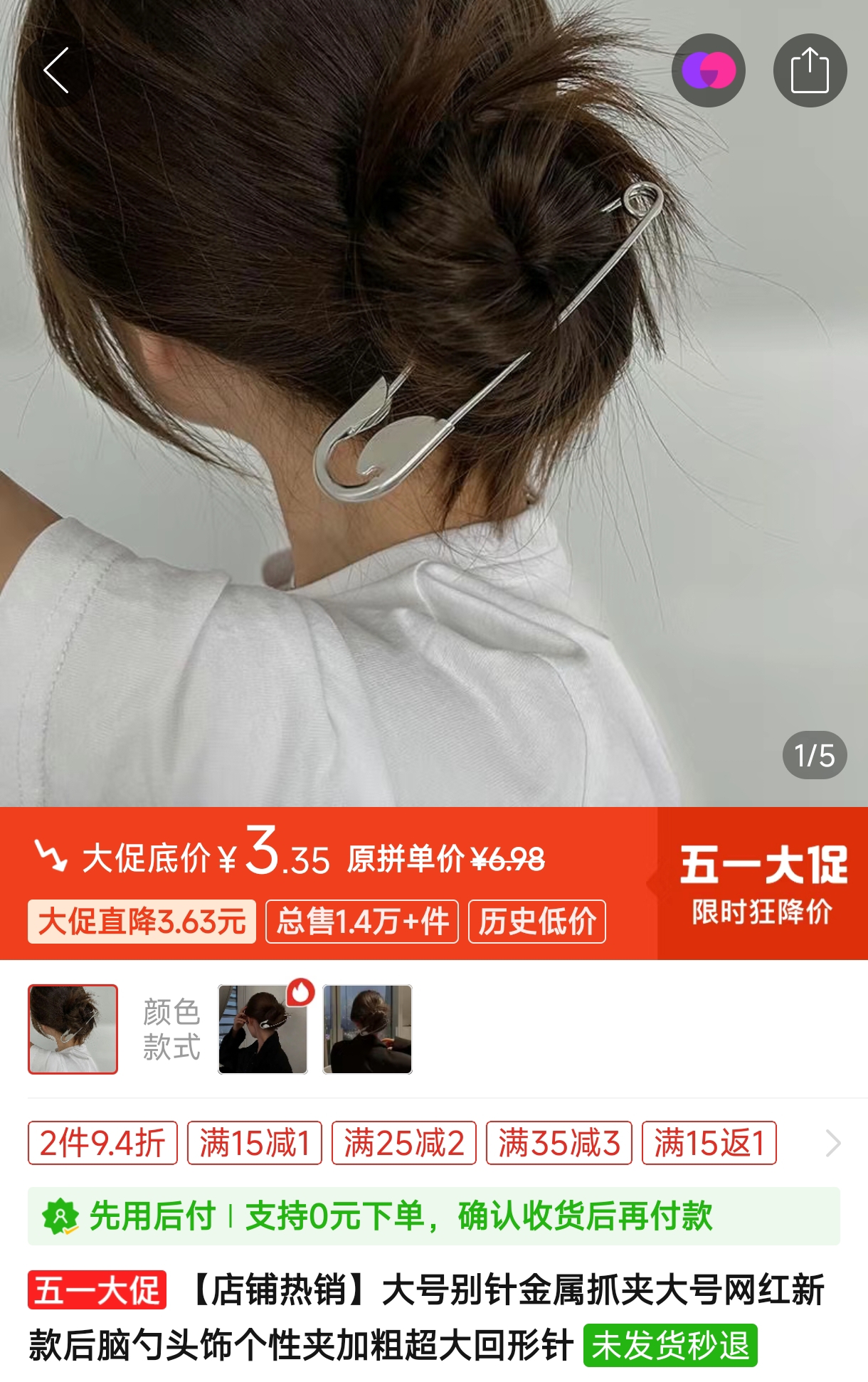This screenshot has width=868, height=1382.
Task: Select the style thumbnail with the flame badge
Action: (263, 1029)
